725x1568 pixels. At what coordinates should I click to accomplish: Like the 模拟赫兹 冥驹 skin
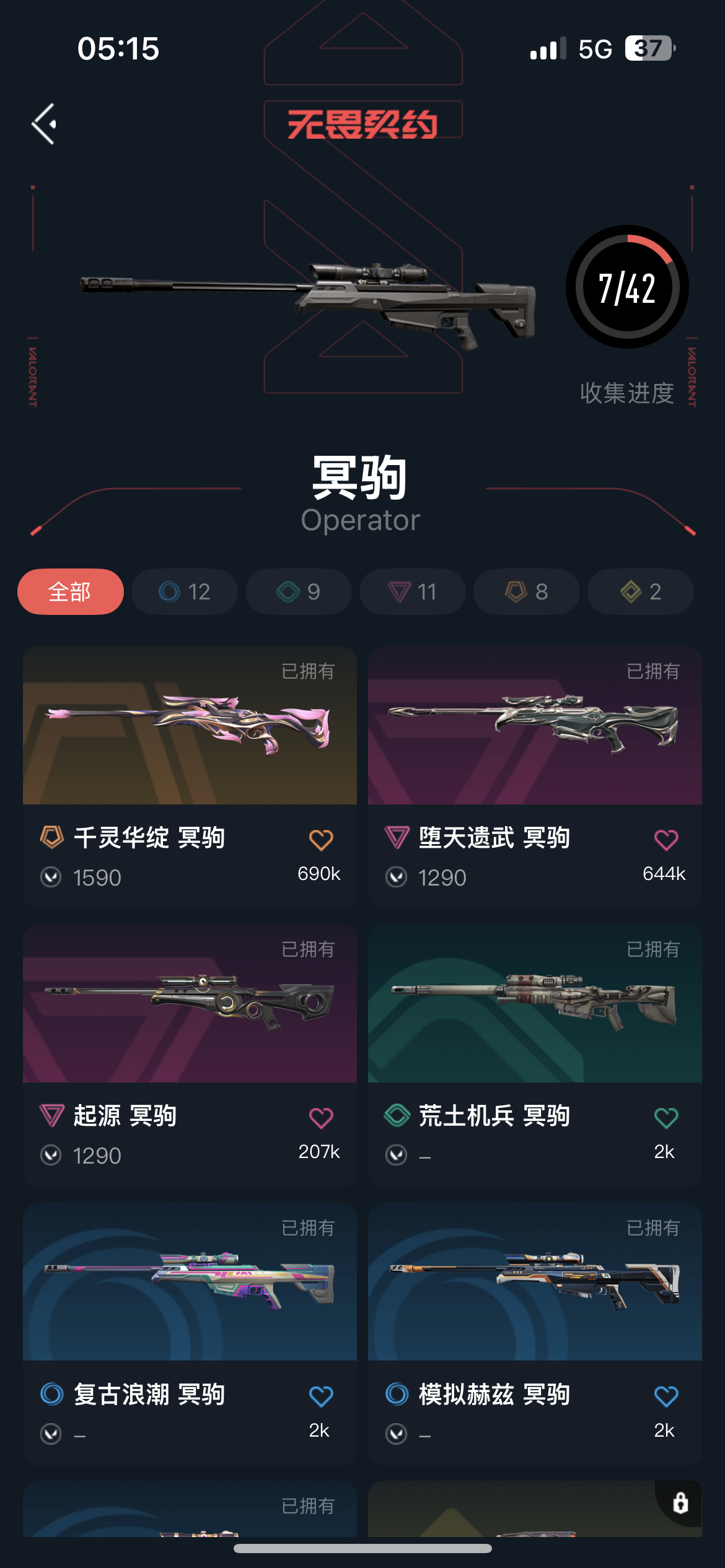coord(666,1396)
